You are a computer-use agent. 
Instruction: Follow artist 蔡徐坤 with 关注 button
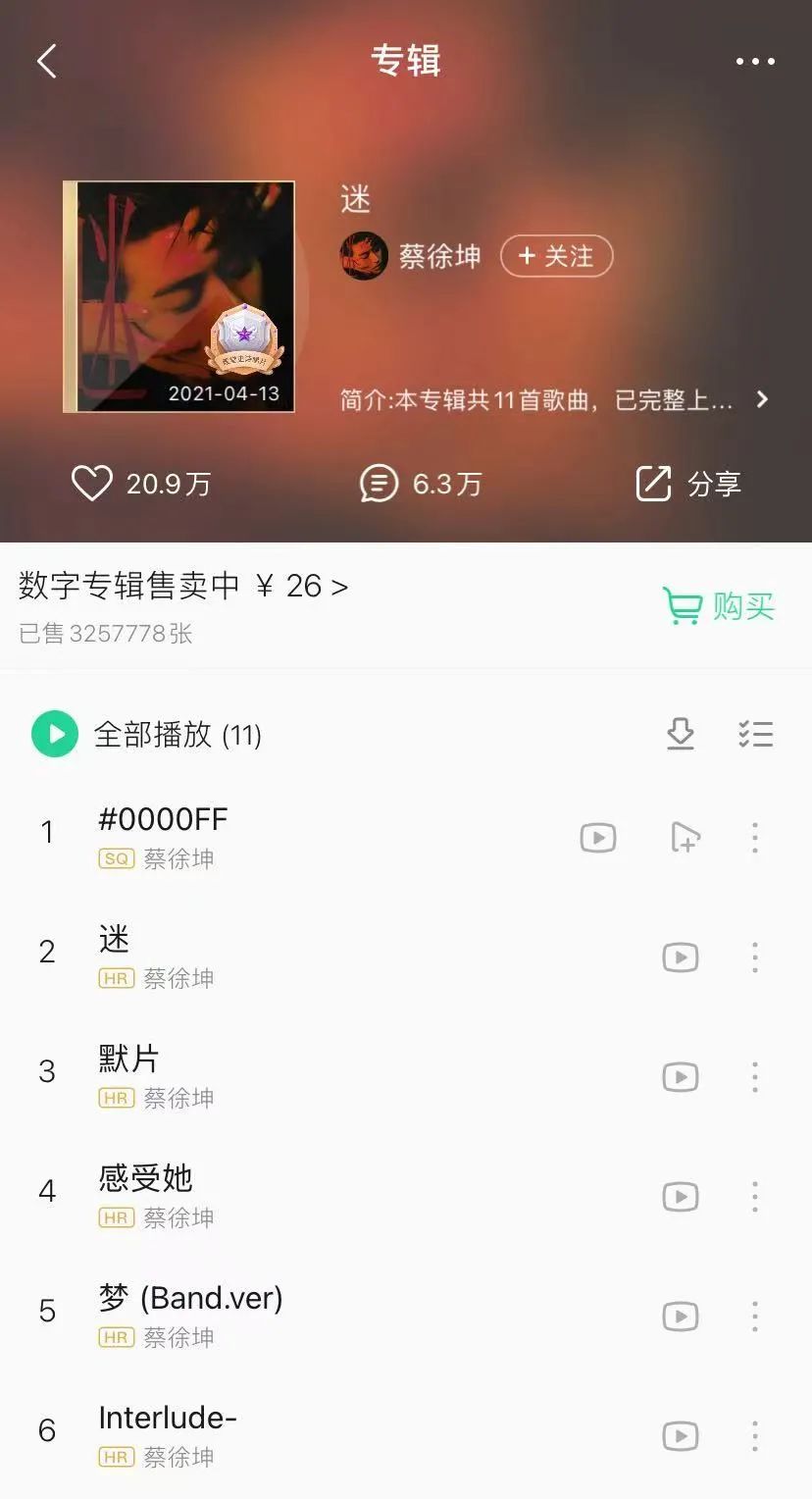click(x=556, y=256)
